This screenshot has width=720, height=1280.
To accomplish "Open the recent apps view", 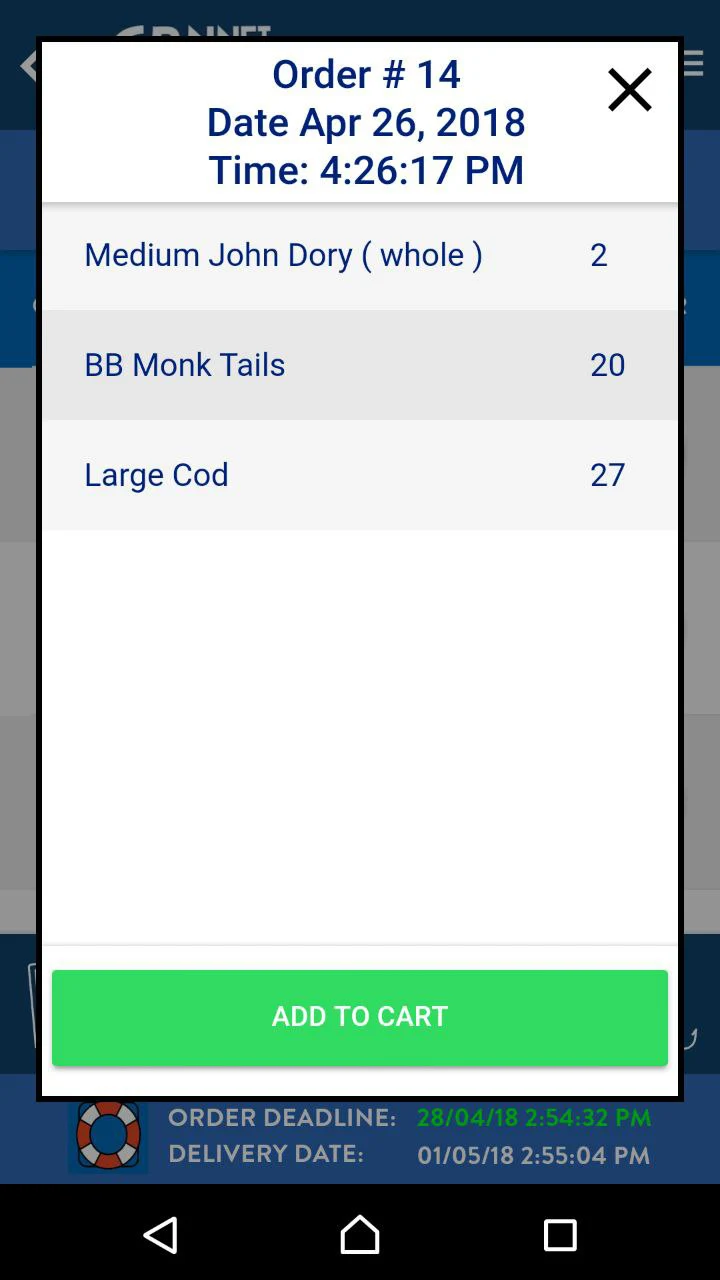I will (x=560, y=1235).
